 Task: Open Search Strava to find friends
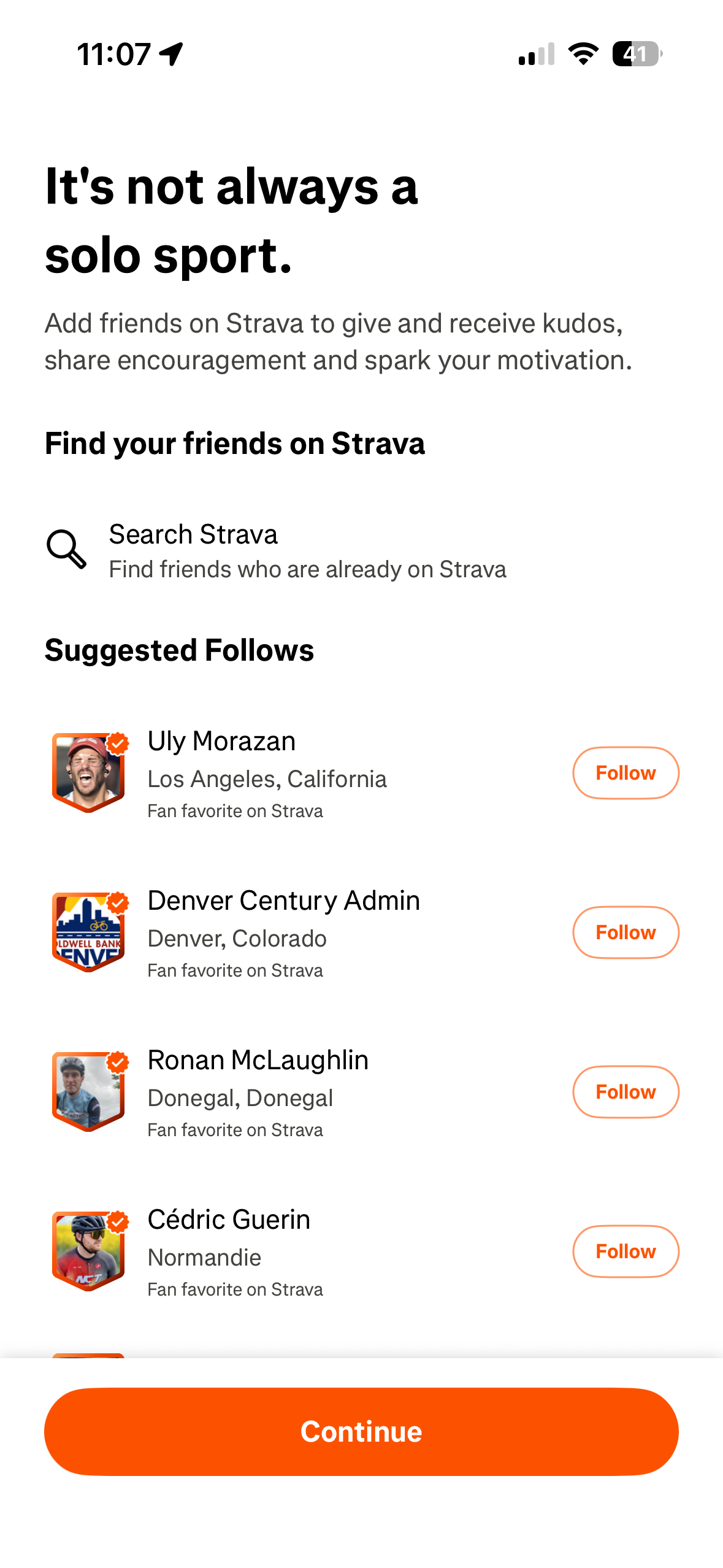(307, 550)
